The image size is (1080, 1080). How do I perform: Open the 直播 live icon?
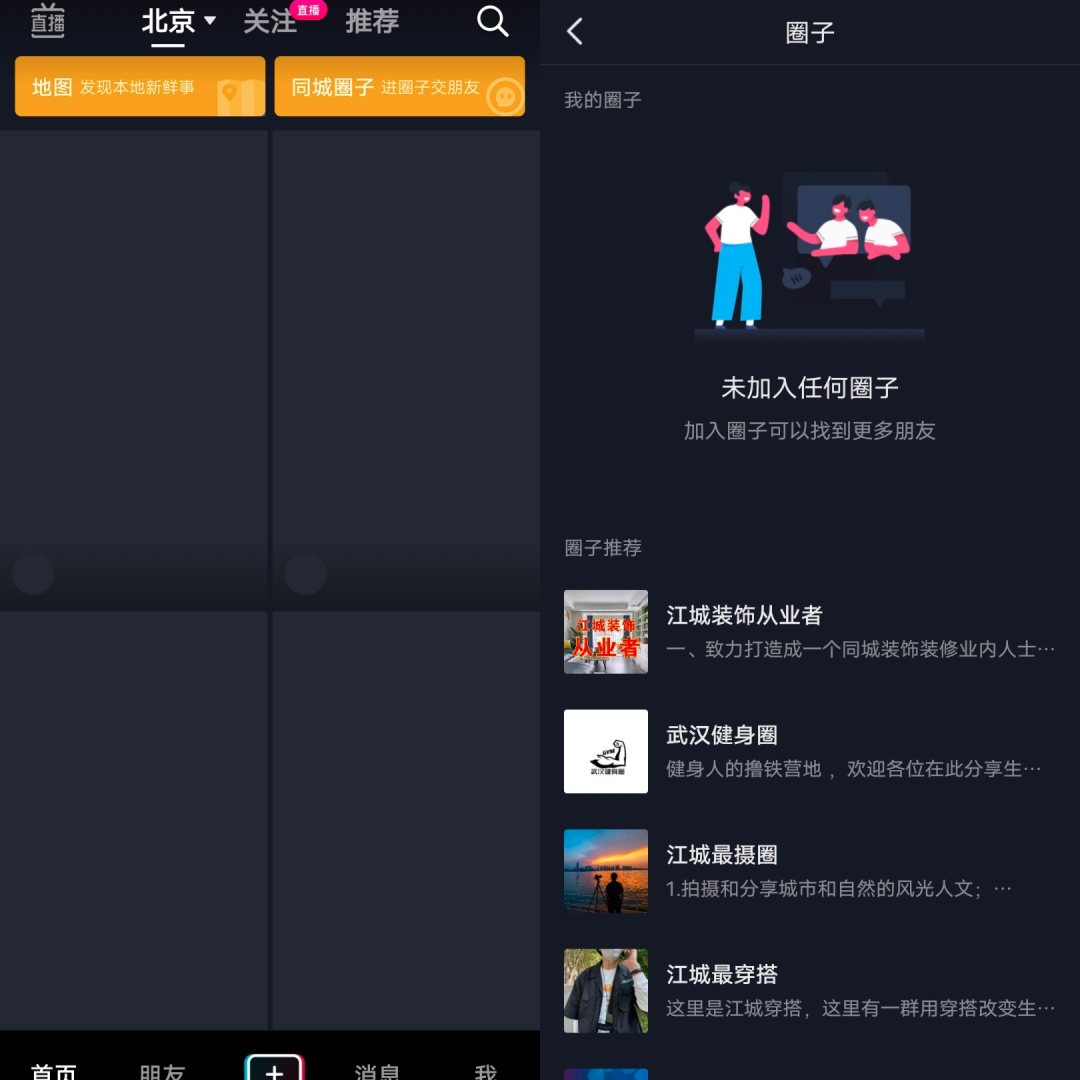tap(47, 21)
